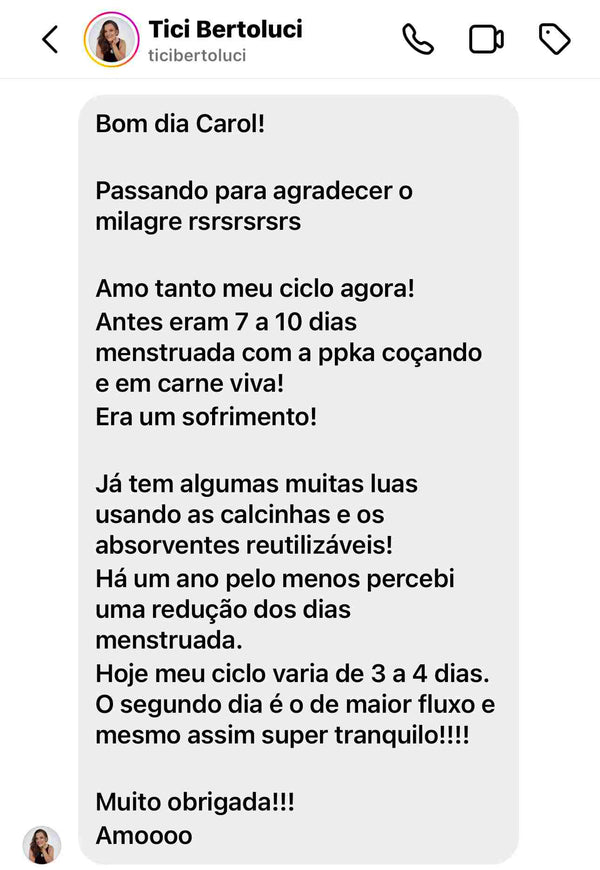Start a video call with Tici Bertoluci
The width and height of the screenshot is (600, 870).
[486, 39]
